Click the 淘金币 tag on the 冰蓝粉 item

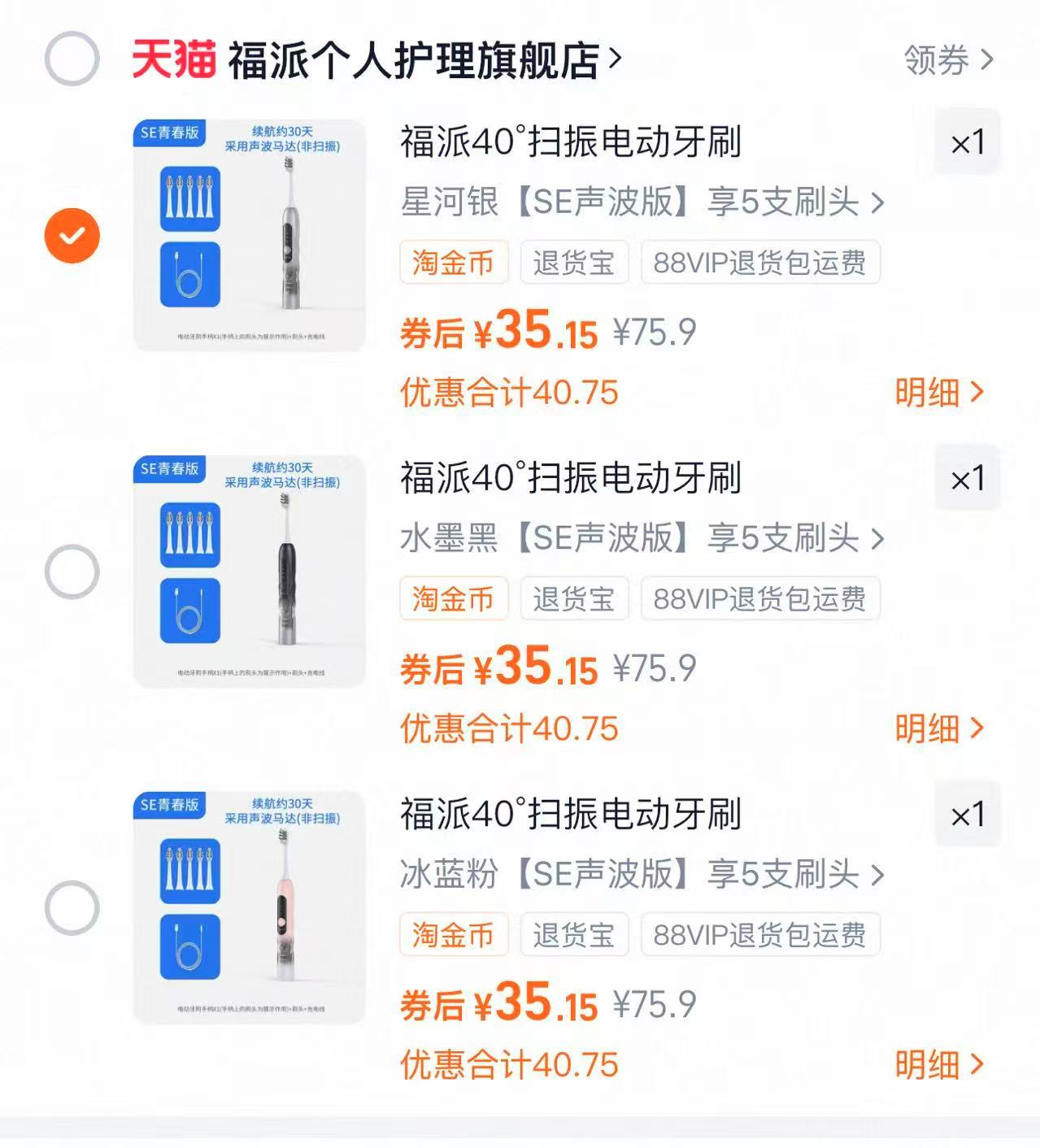click(453, 934)
